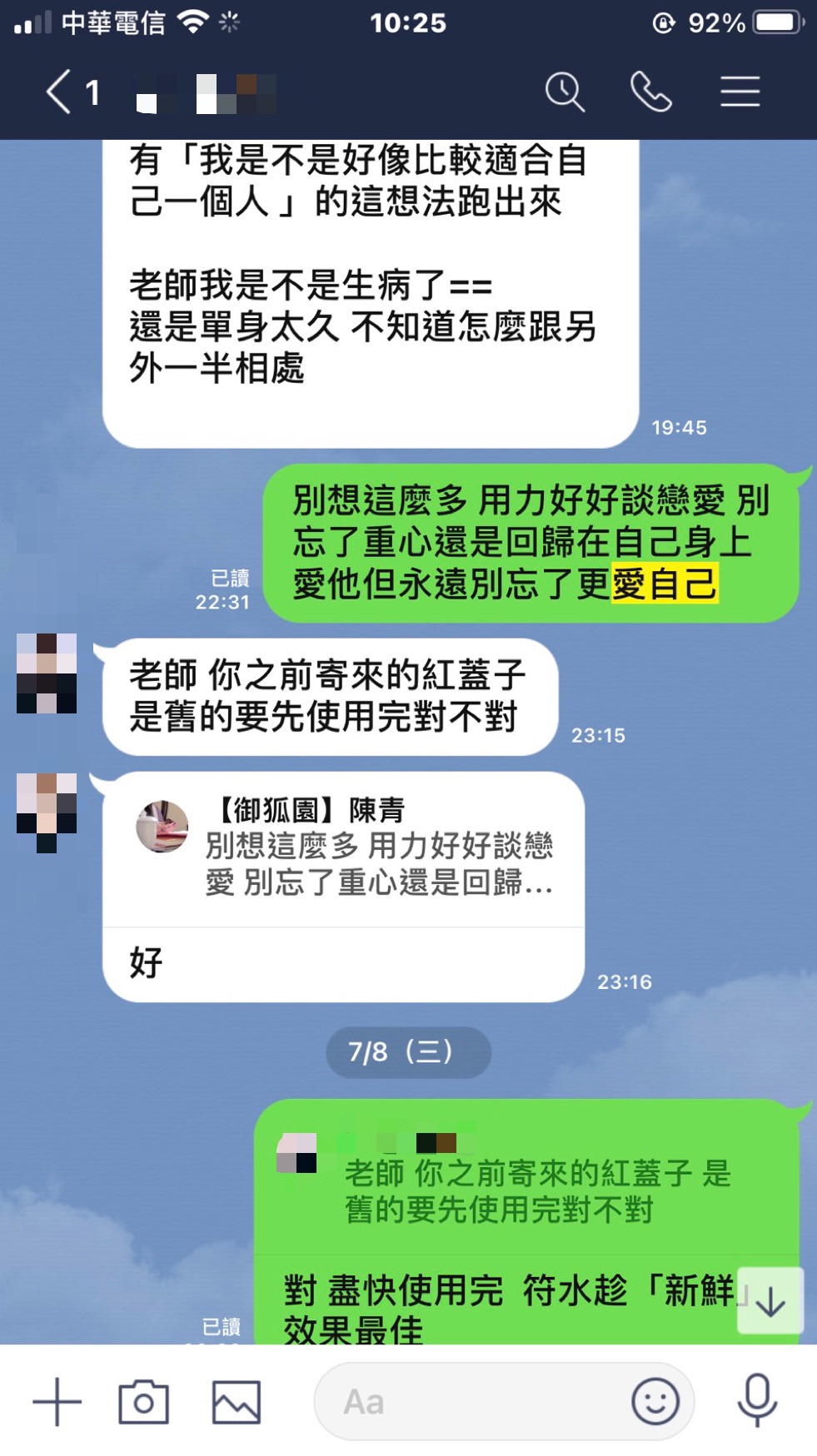Open the emoji sticker picker
Screen dimensions: 817x1456
(655, 1402)
